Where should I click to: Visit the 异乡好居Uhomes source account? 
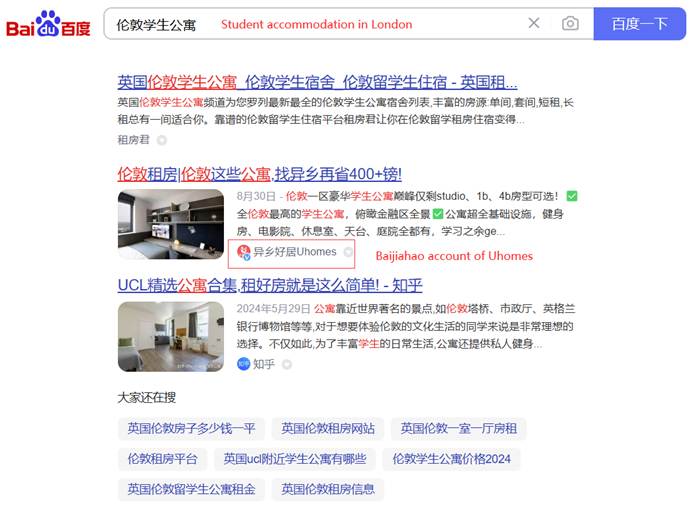(294, 252)
